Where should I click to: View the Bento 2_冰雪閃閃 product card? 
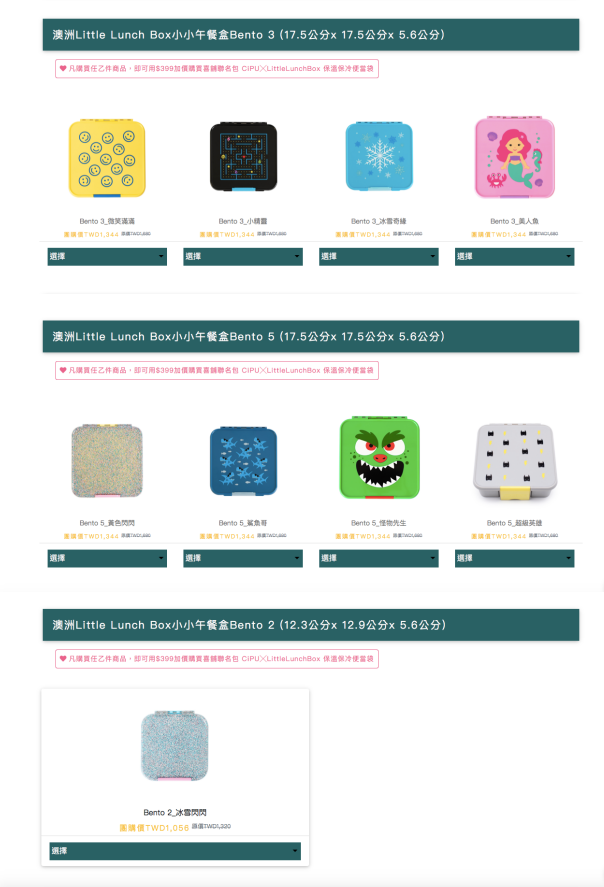pos(174,745)
